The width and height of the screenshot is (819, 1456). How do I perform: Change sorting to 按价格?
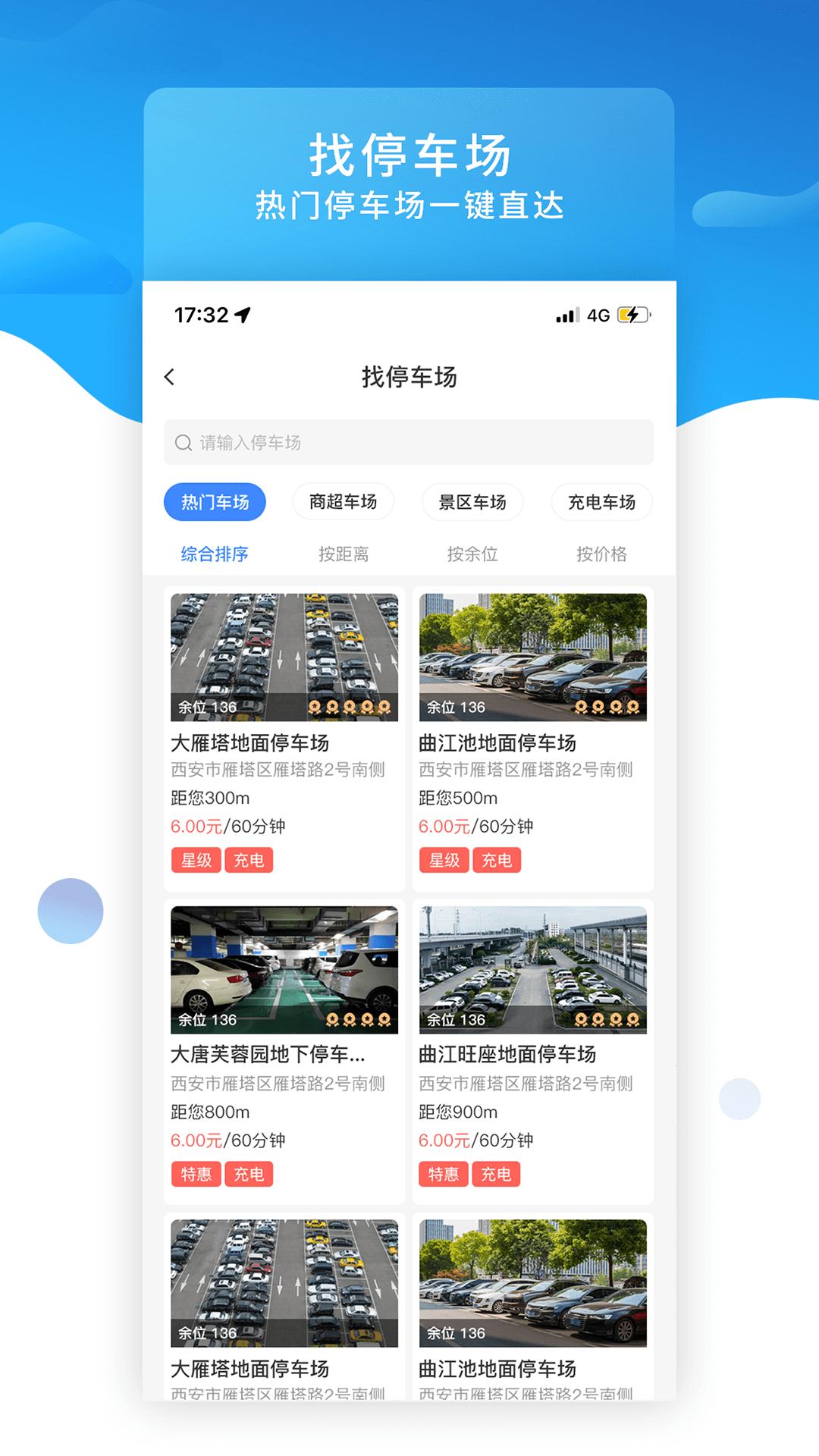[x=603, y=554]
